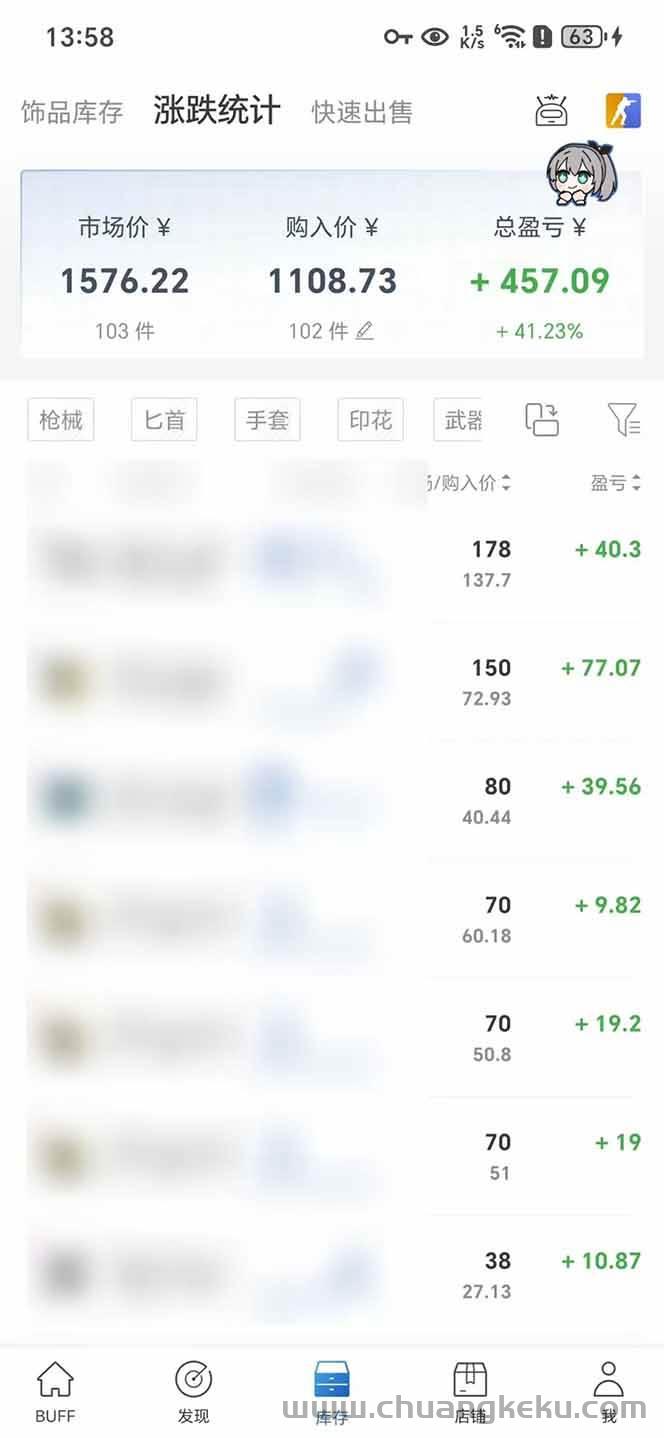Select the 枪械 filter chip
This screenshot has width=664, height=1438.
coord(61,420)
